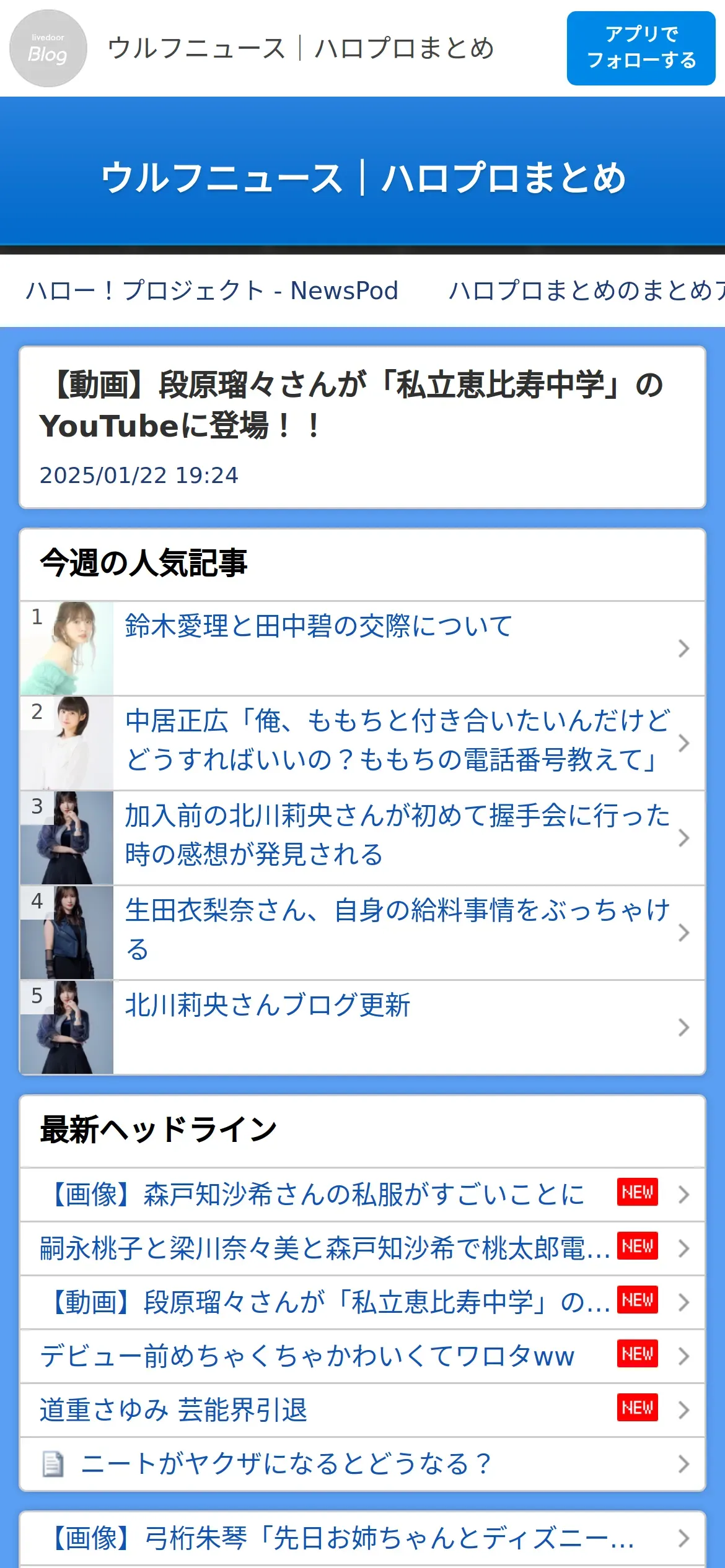The image size is (725, 1568).
Task: Open the ハロー！プロジェクト - NewsPod link
Action: (212, 290)
